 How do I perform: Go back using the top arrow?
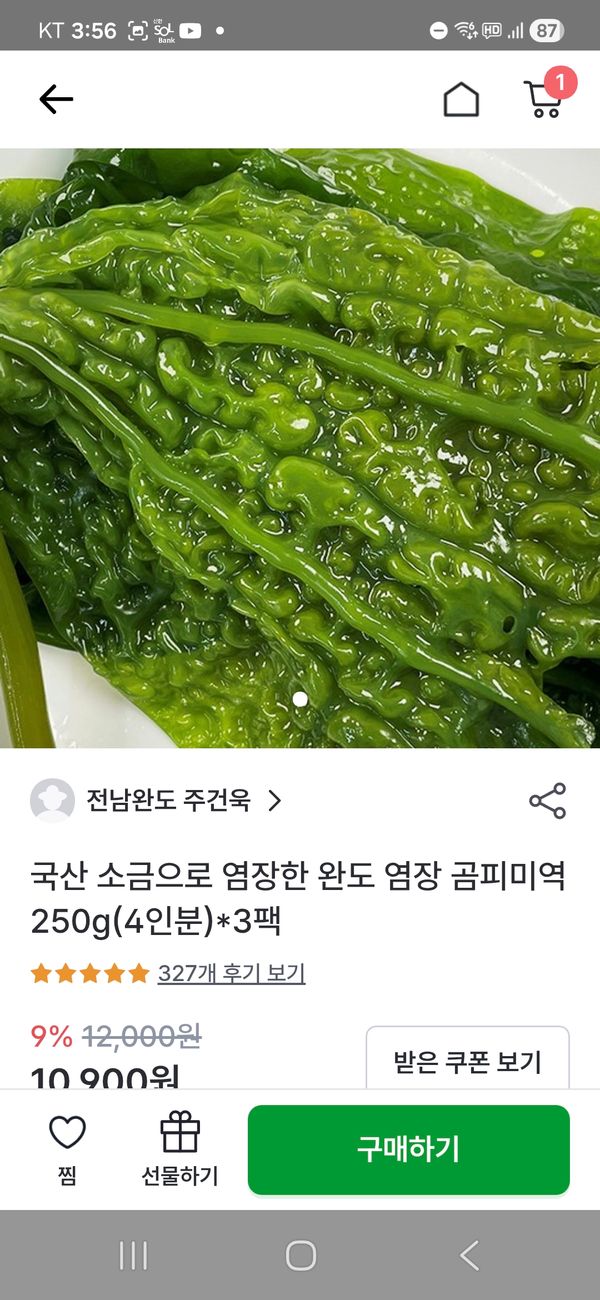[56, 99]
